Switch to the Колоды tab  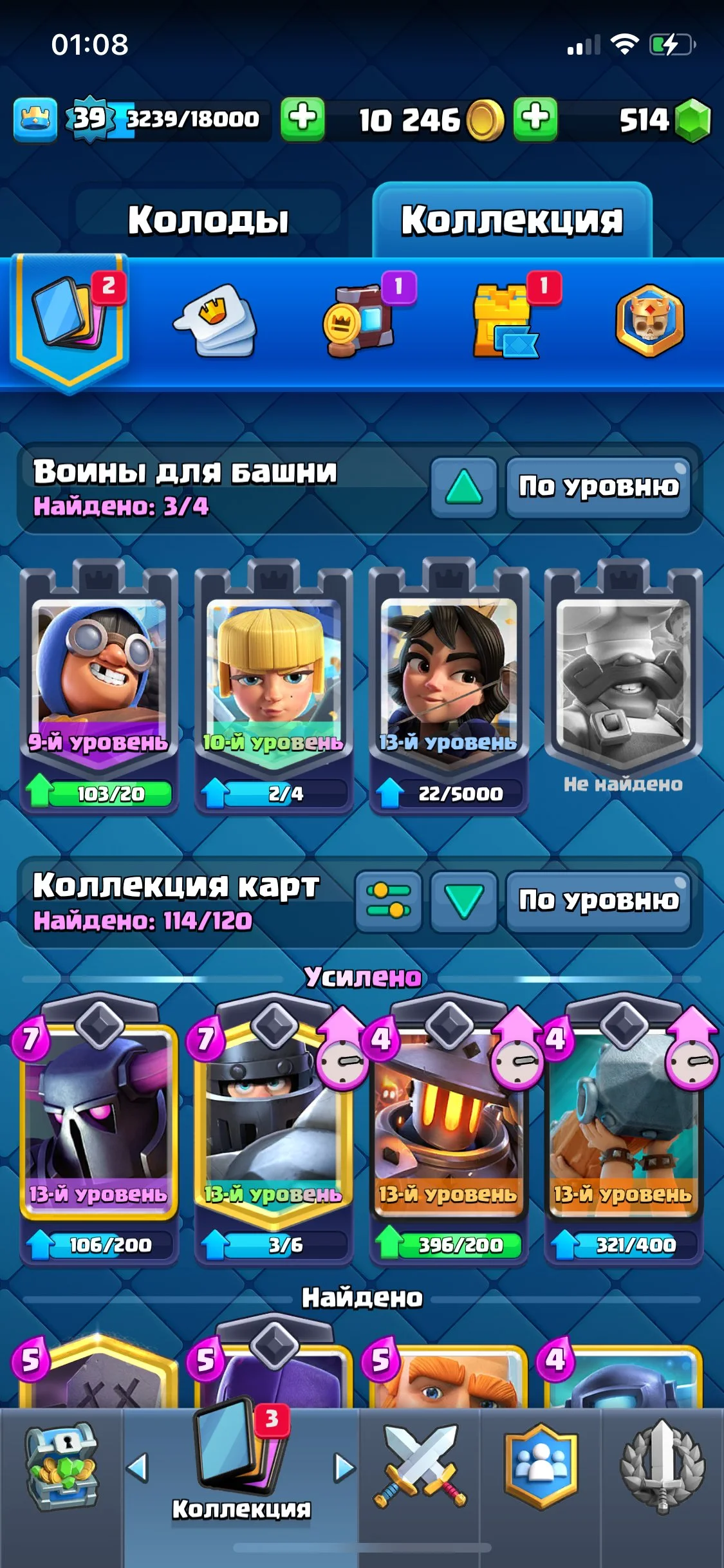(207, 220)
